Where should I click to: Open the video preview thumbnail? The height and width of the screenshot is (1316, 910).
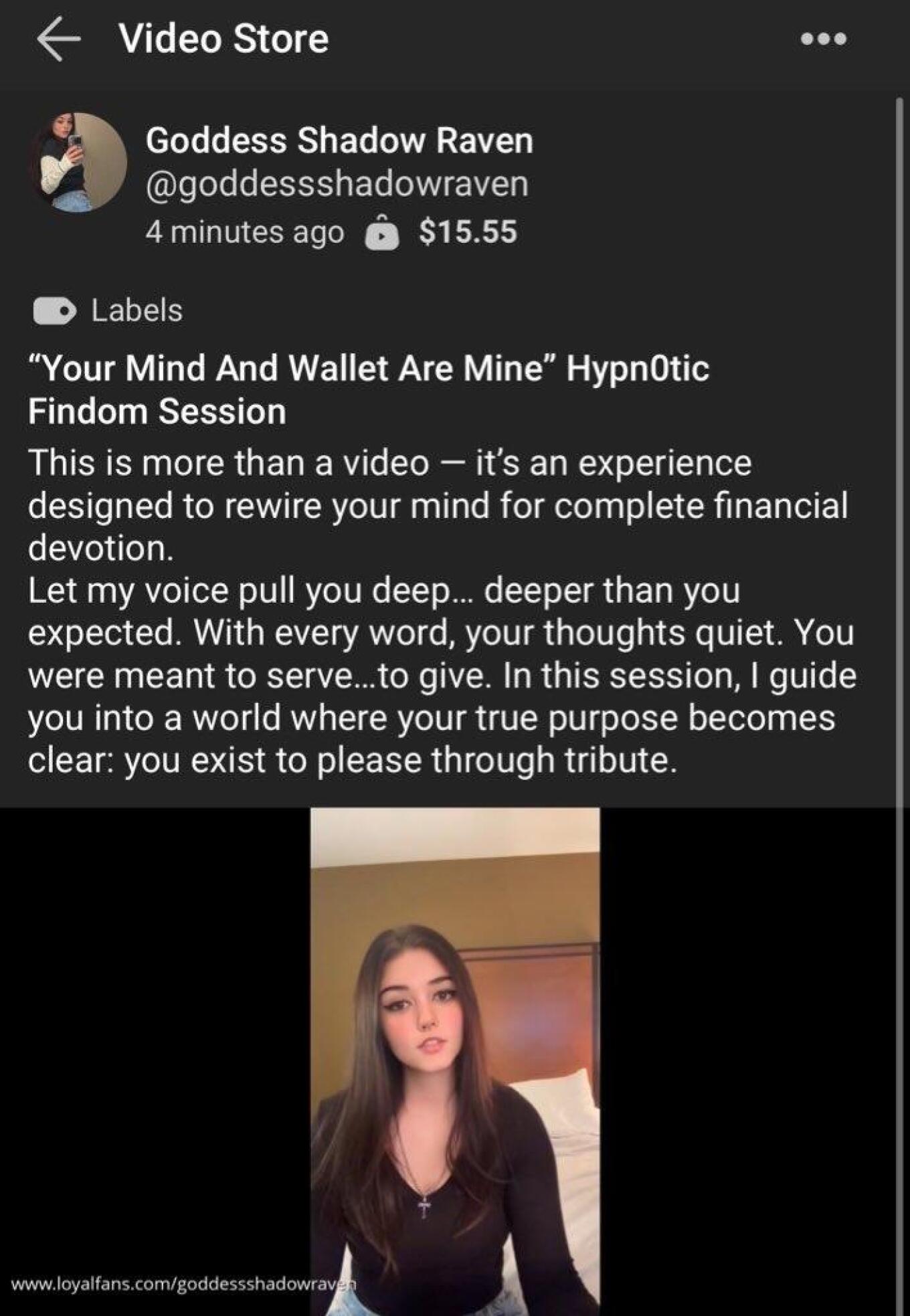coord(454,1060)
